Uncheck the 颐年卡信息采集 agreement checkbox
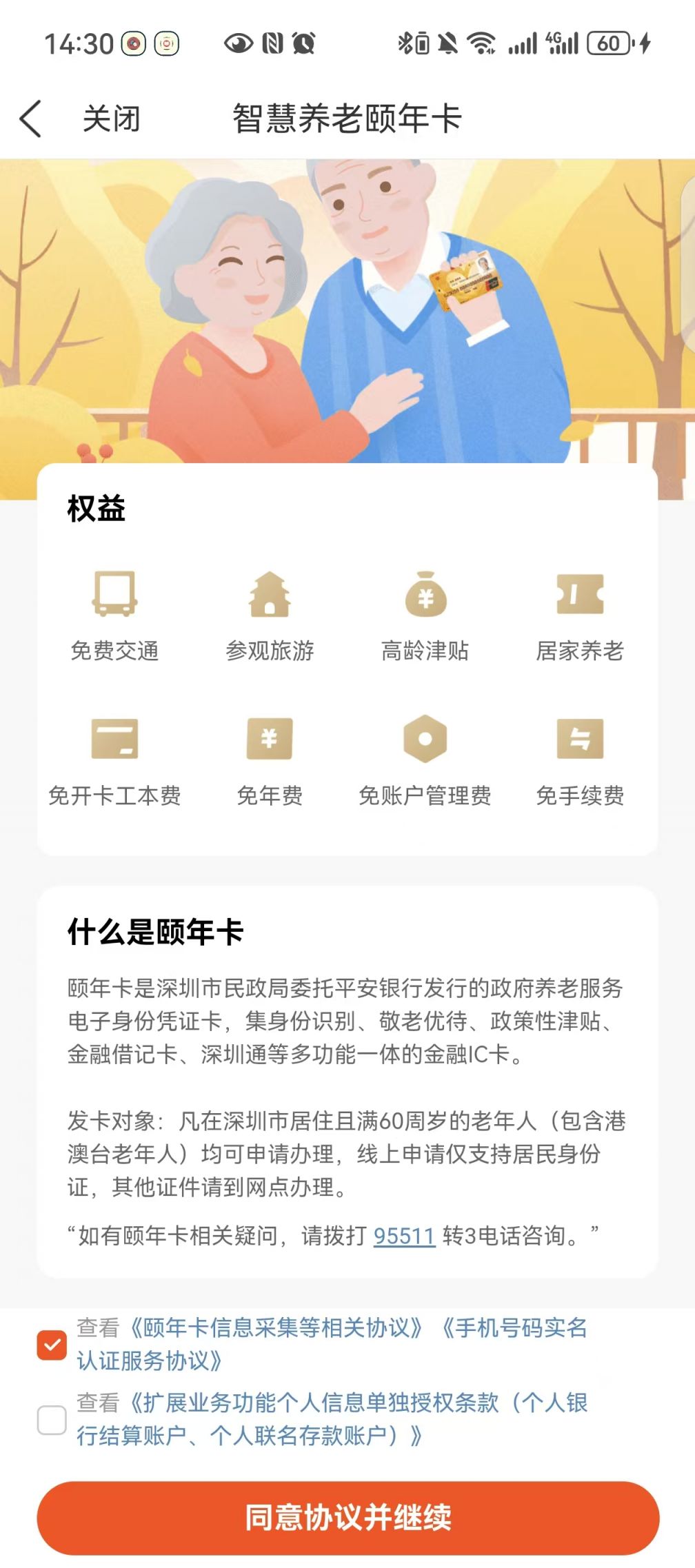Viewport: 695px width, 1568px height. click(x=52, y=1345)
